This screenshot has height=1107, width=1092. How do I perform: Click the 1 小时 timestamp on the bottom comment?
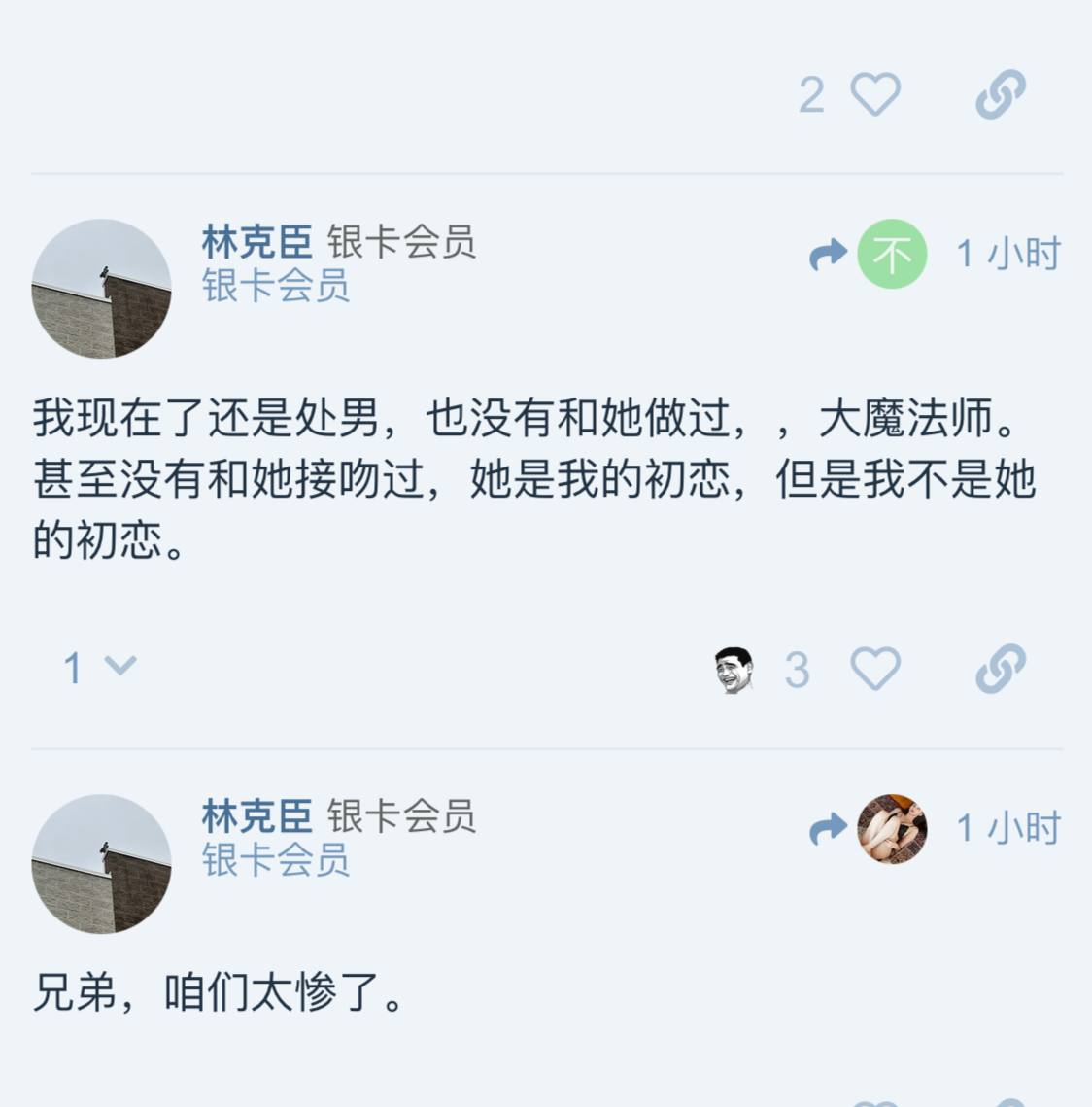click(1007, 828)
